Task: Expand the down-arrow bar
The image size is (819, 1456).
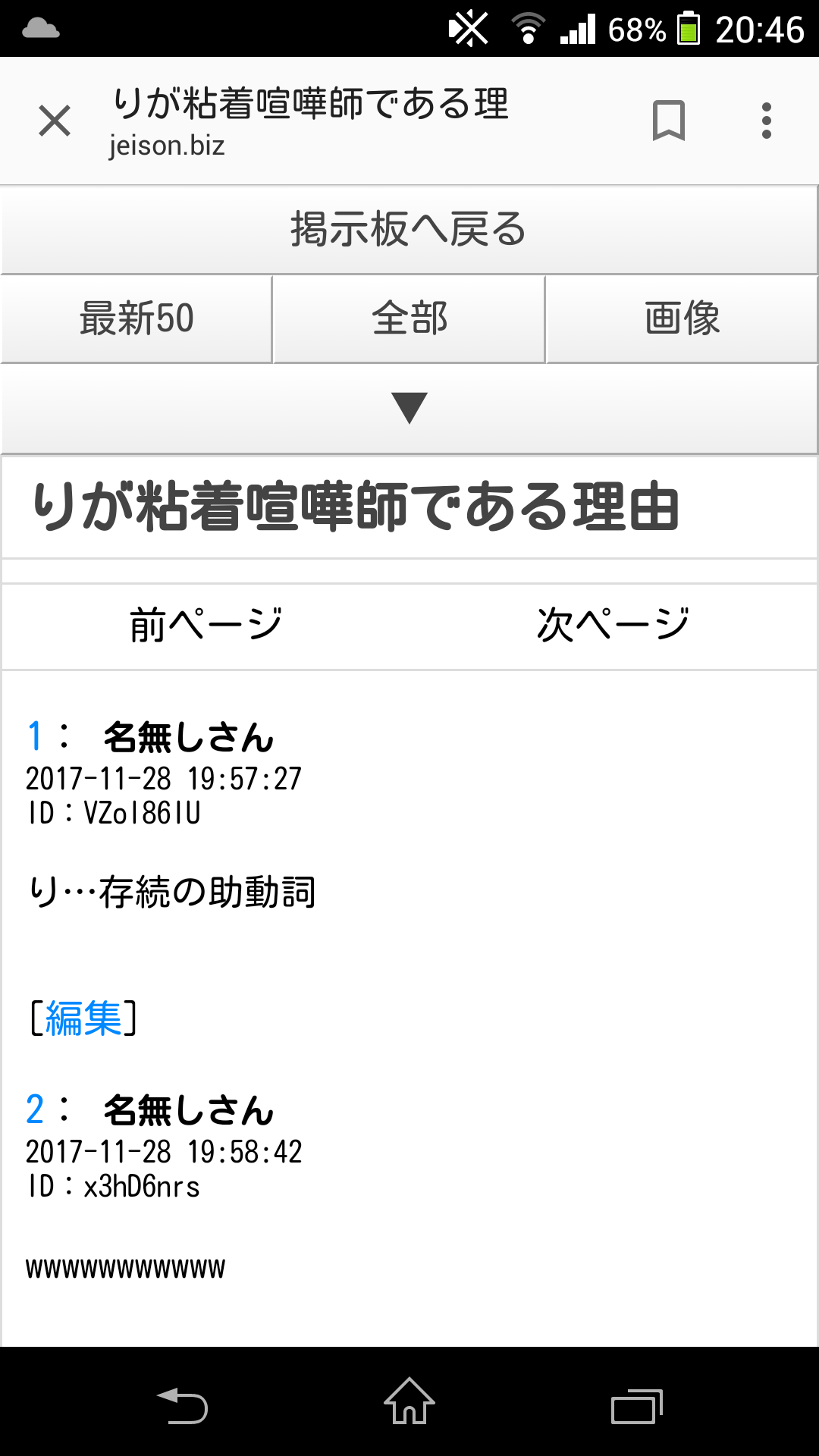Action: (x=409, y=409)
